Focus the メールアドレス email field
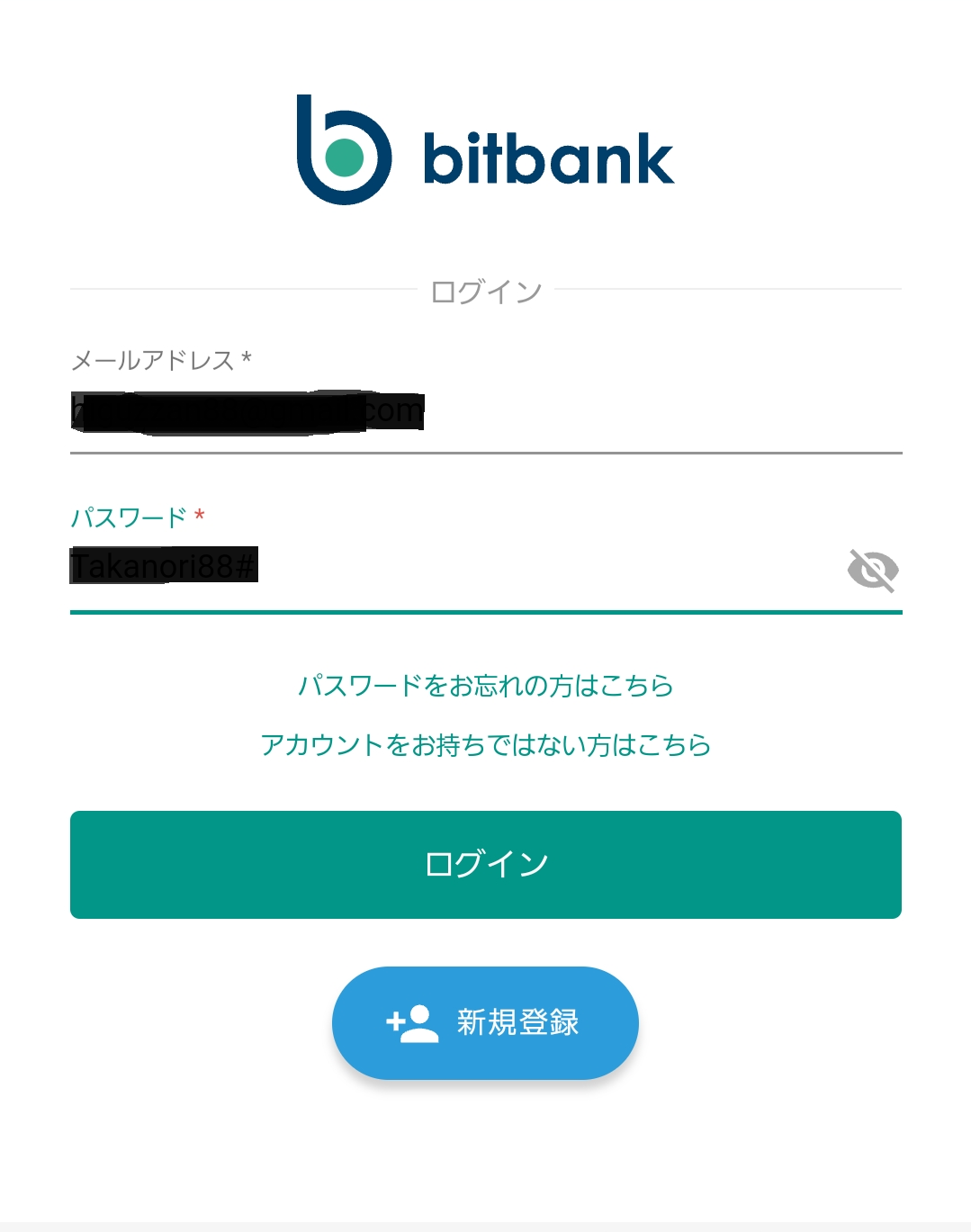The width and height of the screenshot is (971, 1232). click(486, 412)
